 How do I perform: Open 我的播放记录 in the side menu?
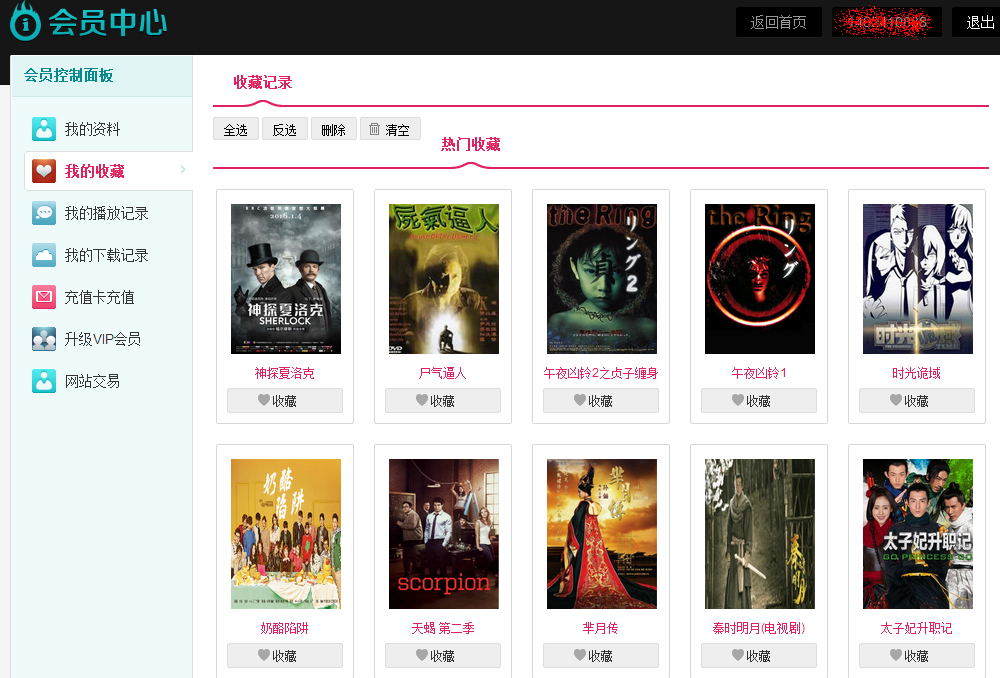106,214
